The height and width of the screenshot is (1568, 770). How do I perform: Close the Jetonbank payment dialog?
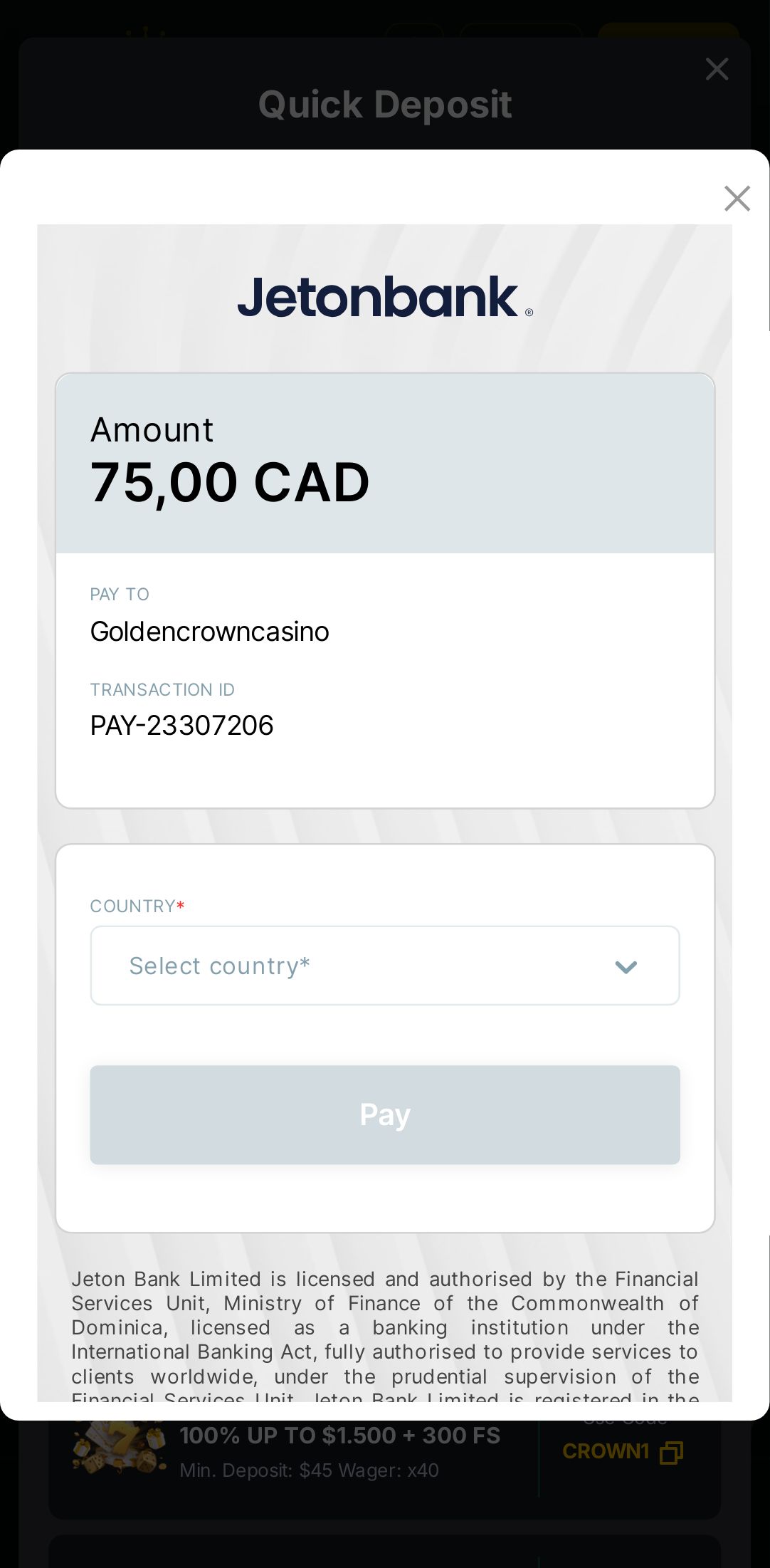click(x=737, y=199)
